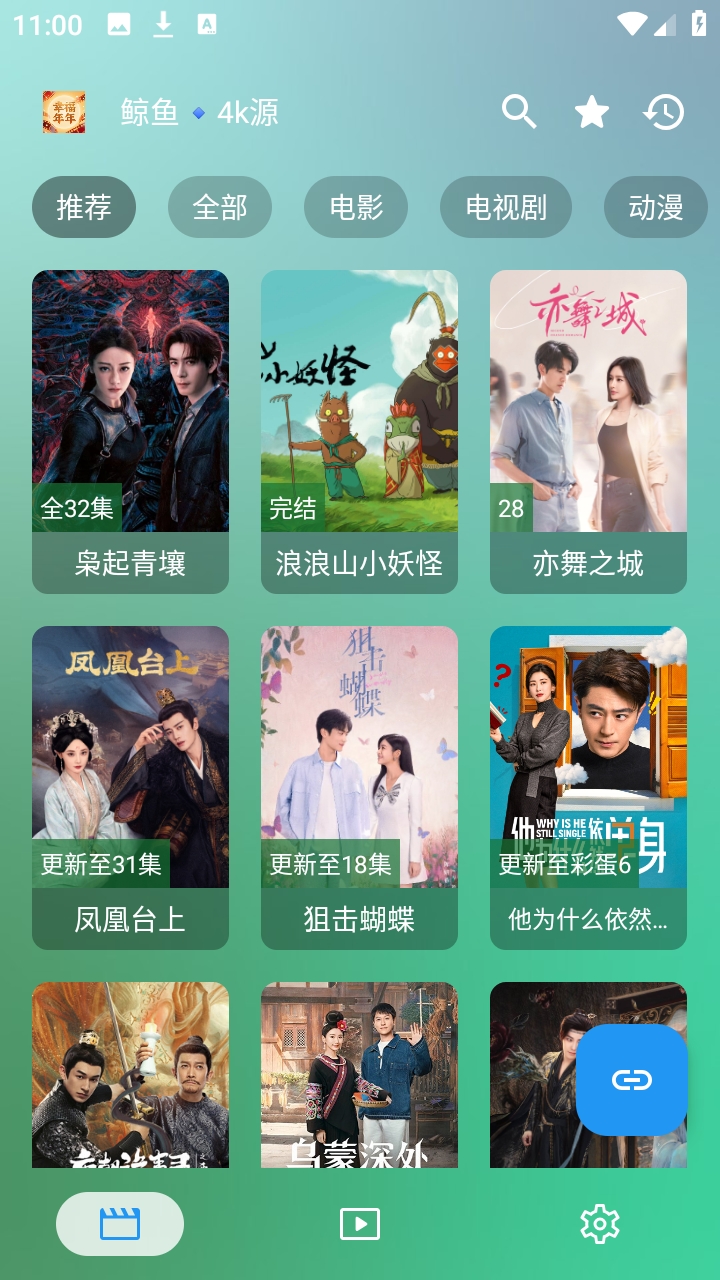720x1280 pixels.
Task: Open the search icon in the top bar
Action: (x=519, y=113)
